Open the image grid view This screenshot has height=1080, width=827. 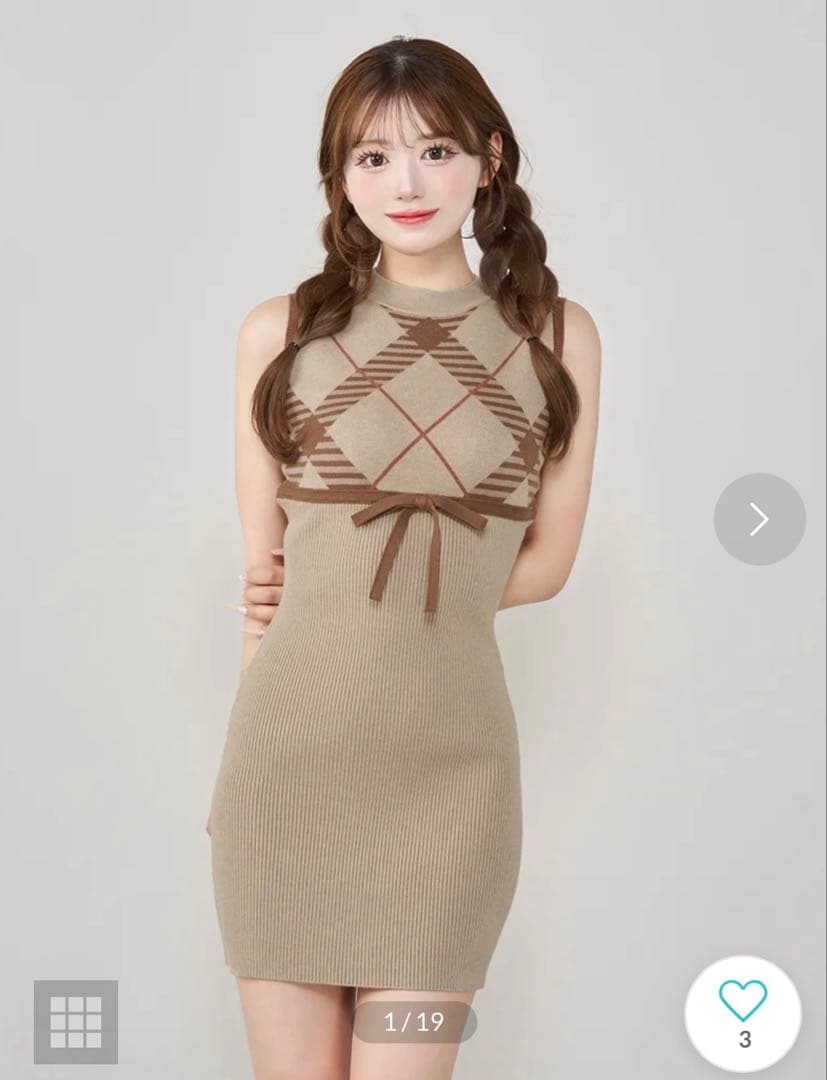click(76, 1021)
